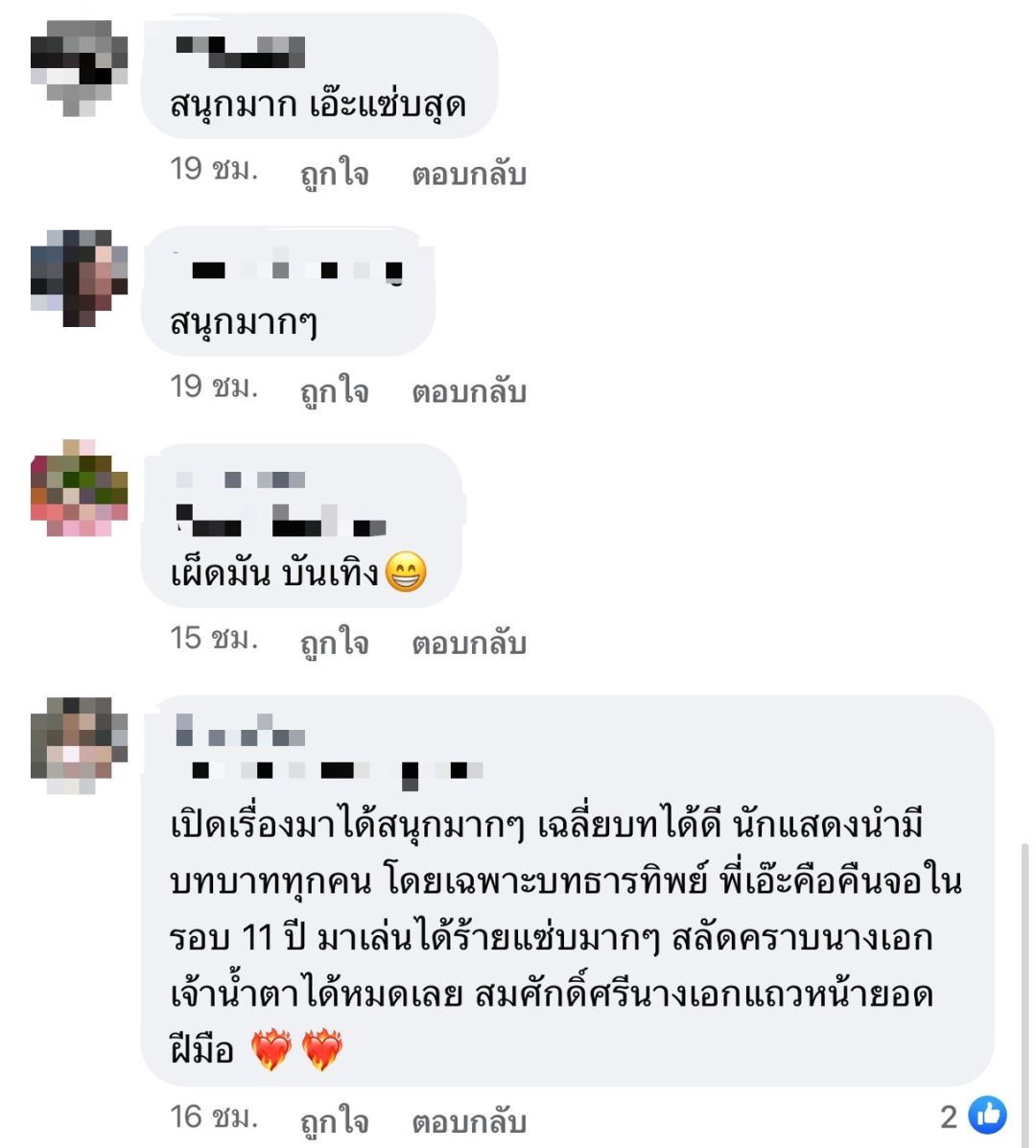This screenshot has width=1036, height=1148.
Task: Open avatar of 'สนุกมาก เอ๊ะแซ่บสุด' commenter
Action: [x=79, y=67]
